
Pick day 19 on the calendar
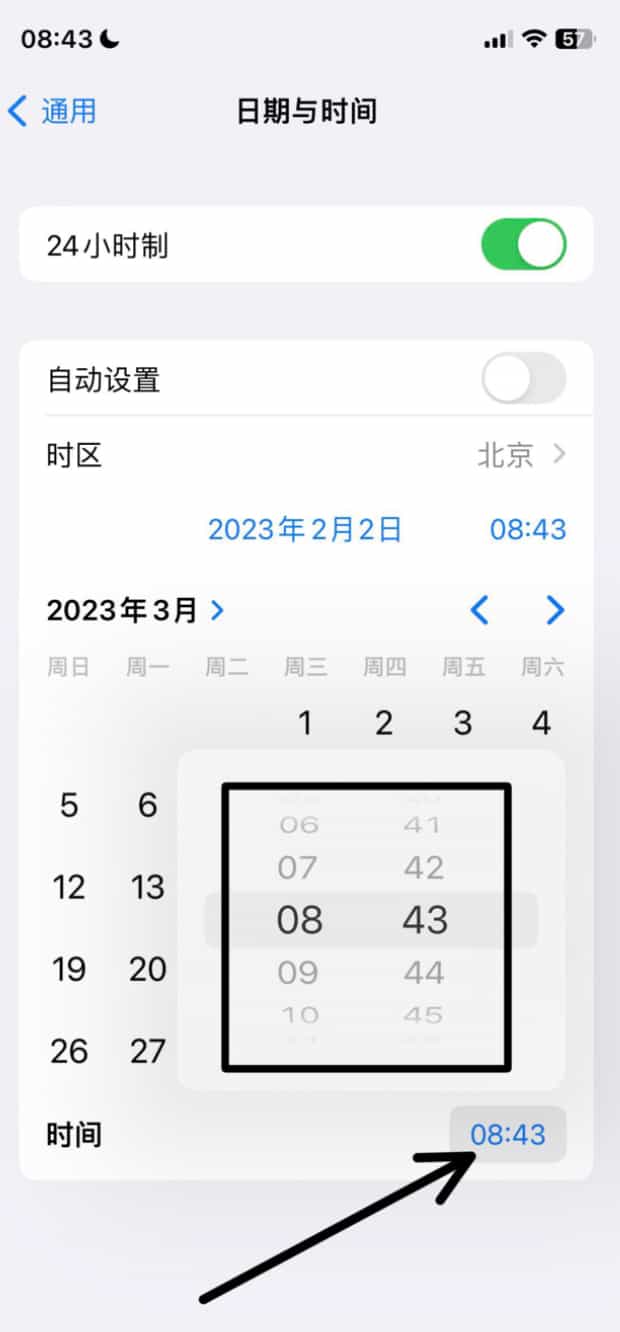pyautogui.click(x=68, y=969)
